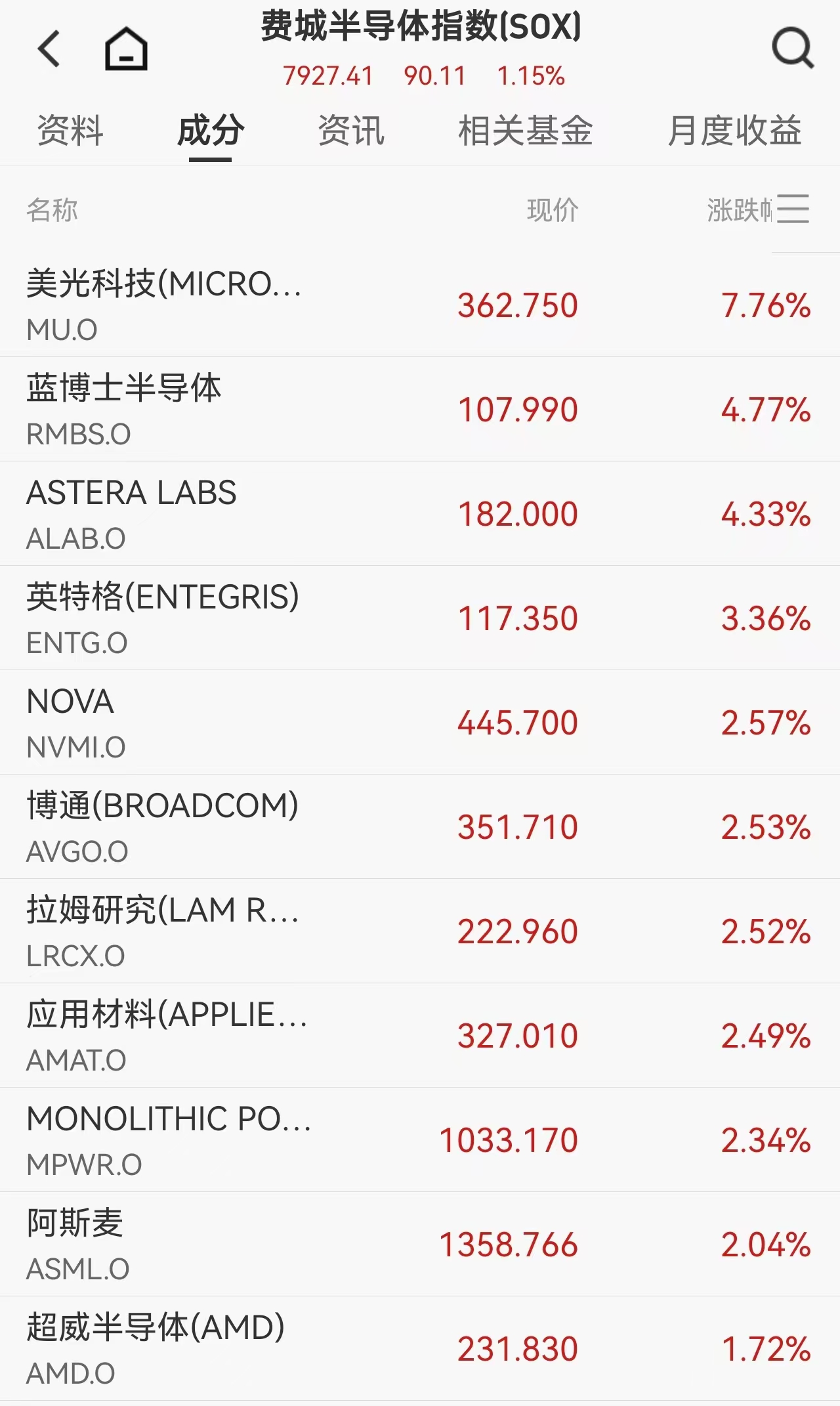840x1406 pixels.
Task: Sort by the 涨跌幅 column header
Action: point(738,211)
